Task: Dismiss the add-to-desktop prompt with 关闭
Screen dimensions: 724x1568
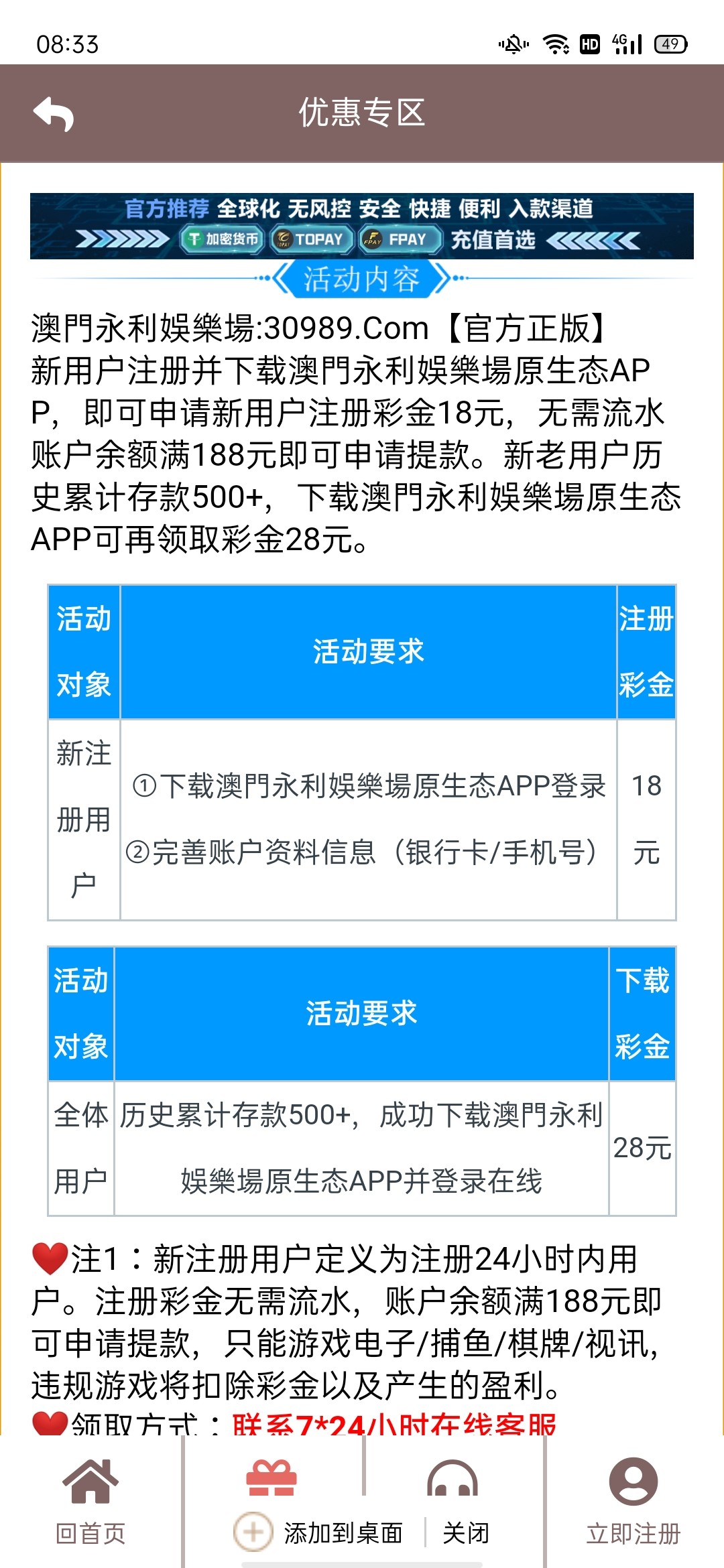Action: click(x=466, y=1532)
